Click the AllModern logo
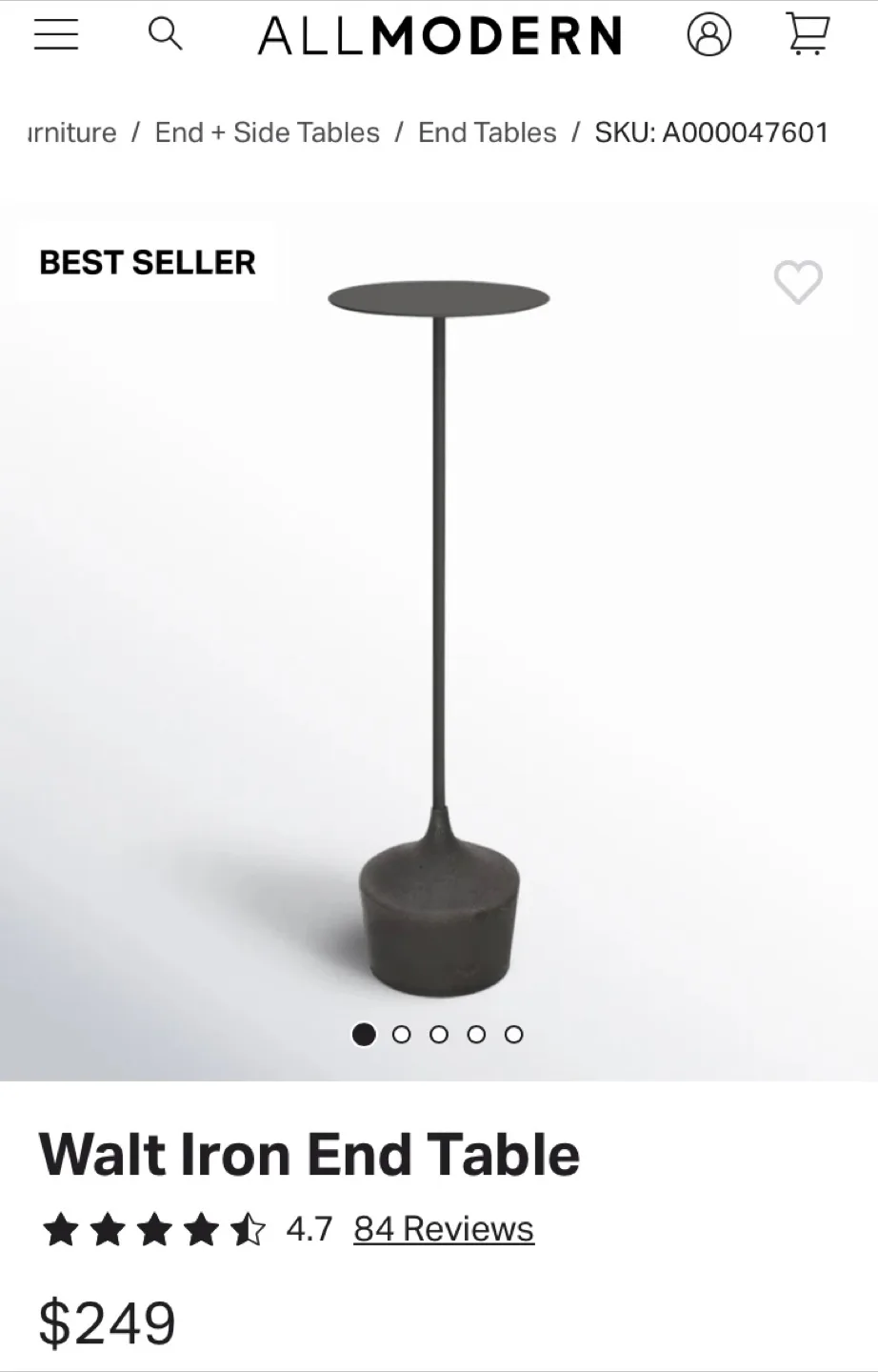Image resolution: width=878 pixels, height=1372 pixels. 439,34
